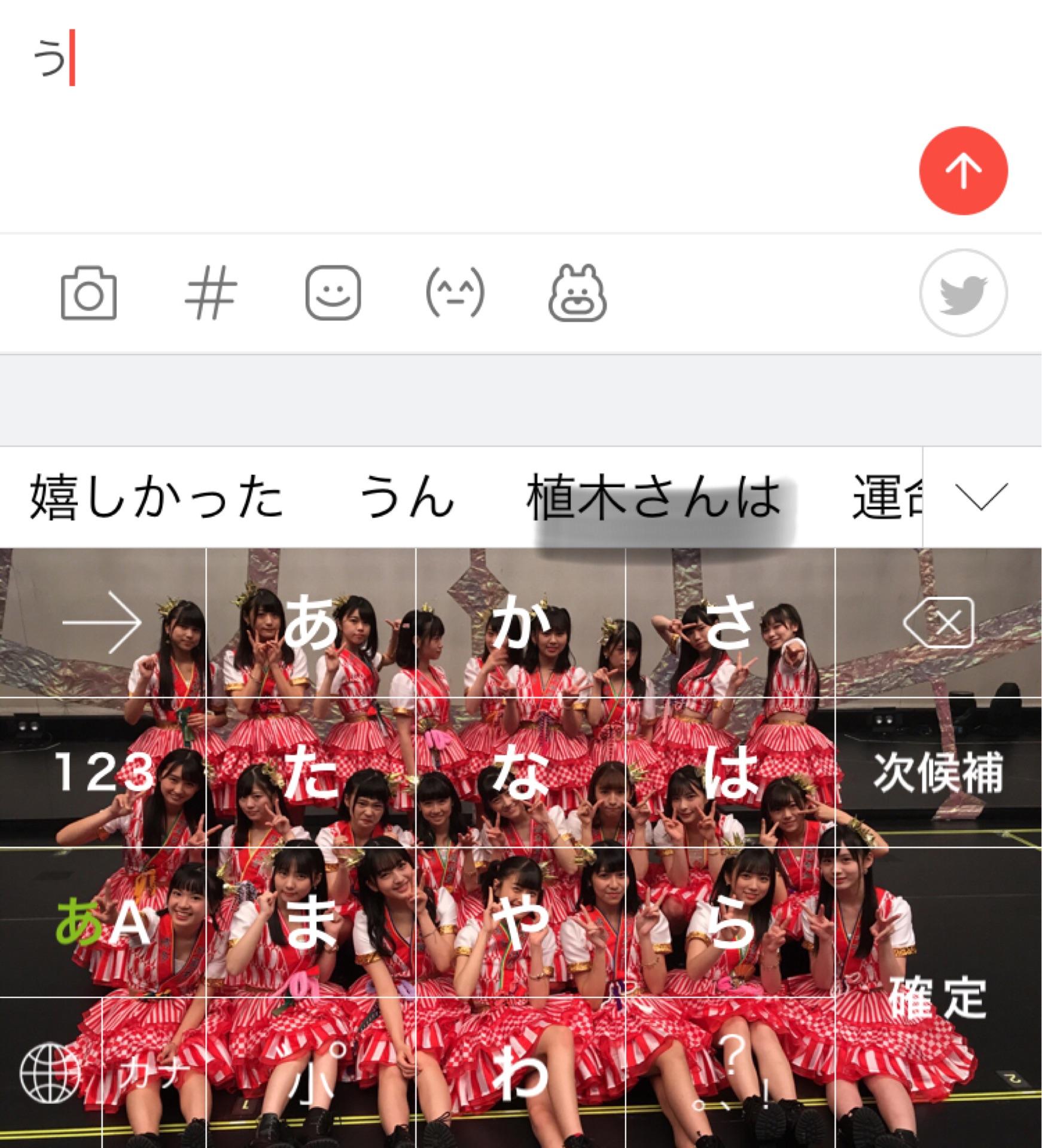The height and width of the screenshot is (1148, 1042).
Task: Send the post with the red arrow button
Action: [x=963, y=171]
